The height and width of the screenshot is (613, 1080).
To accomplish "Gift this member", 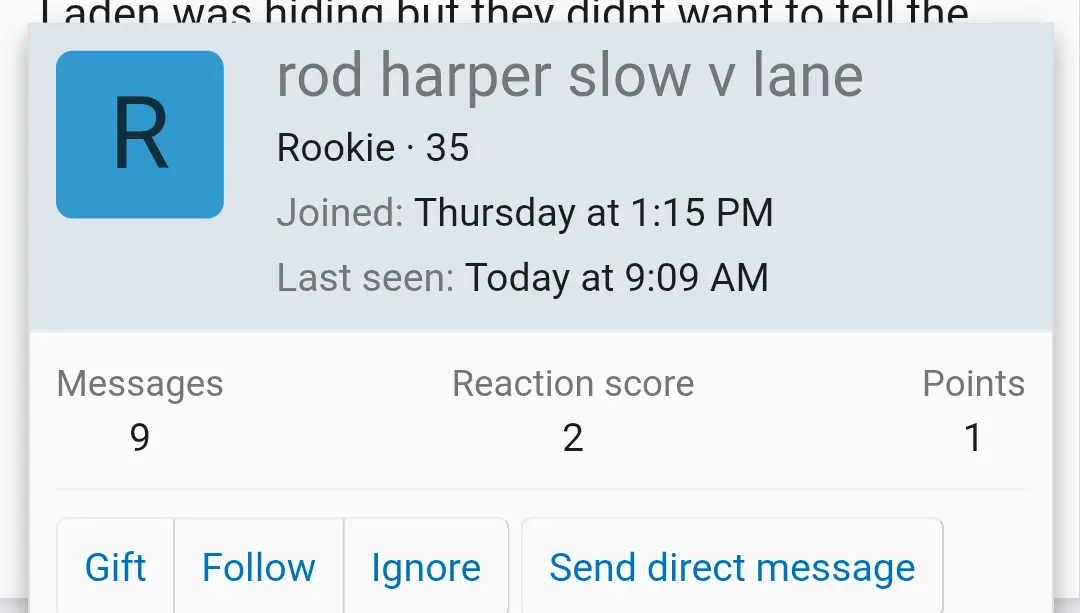I will click(x=116, y=567).
